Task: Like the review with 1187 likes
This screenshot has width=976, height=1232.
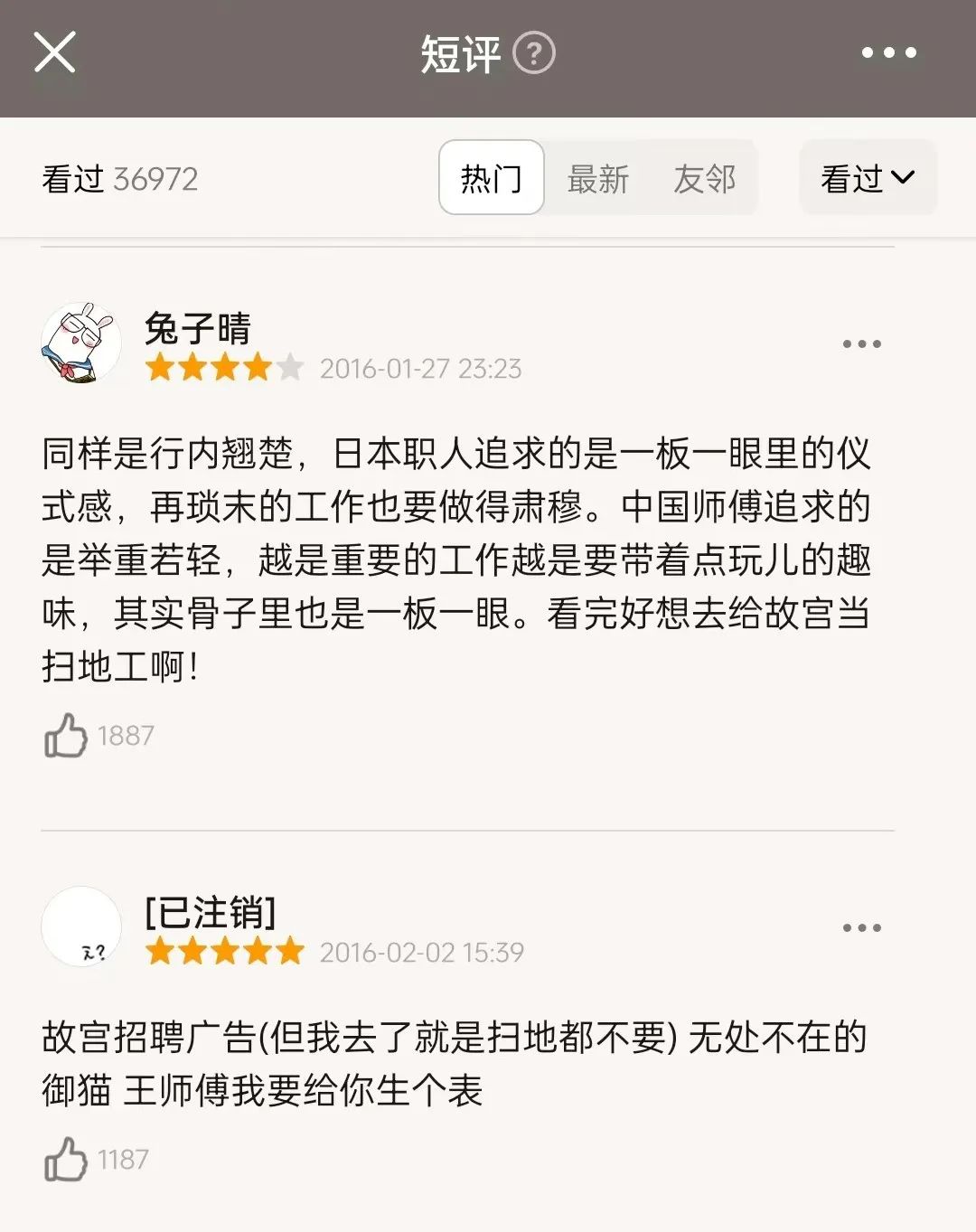Action: click(67, 1159)
